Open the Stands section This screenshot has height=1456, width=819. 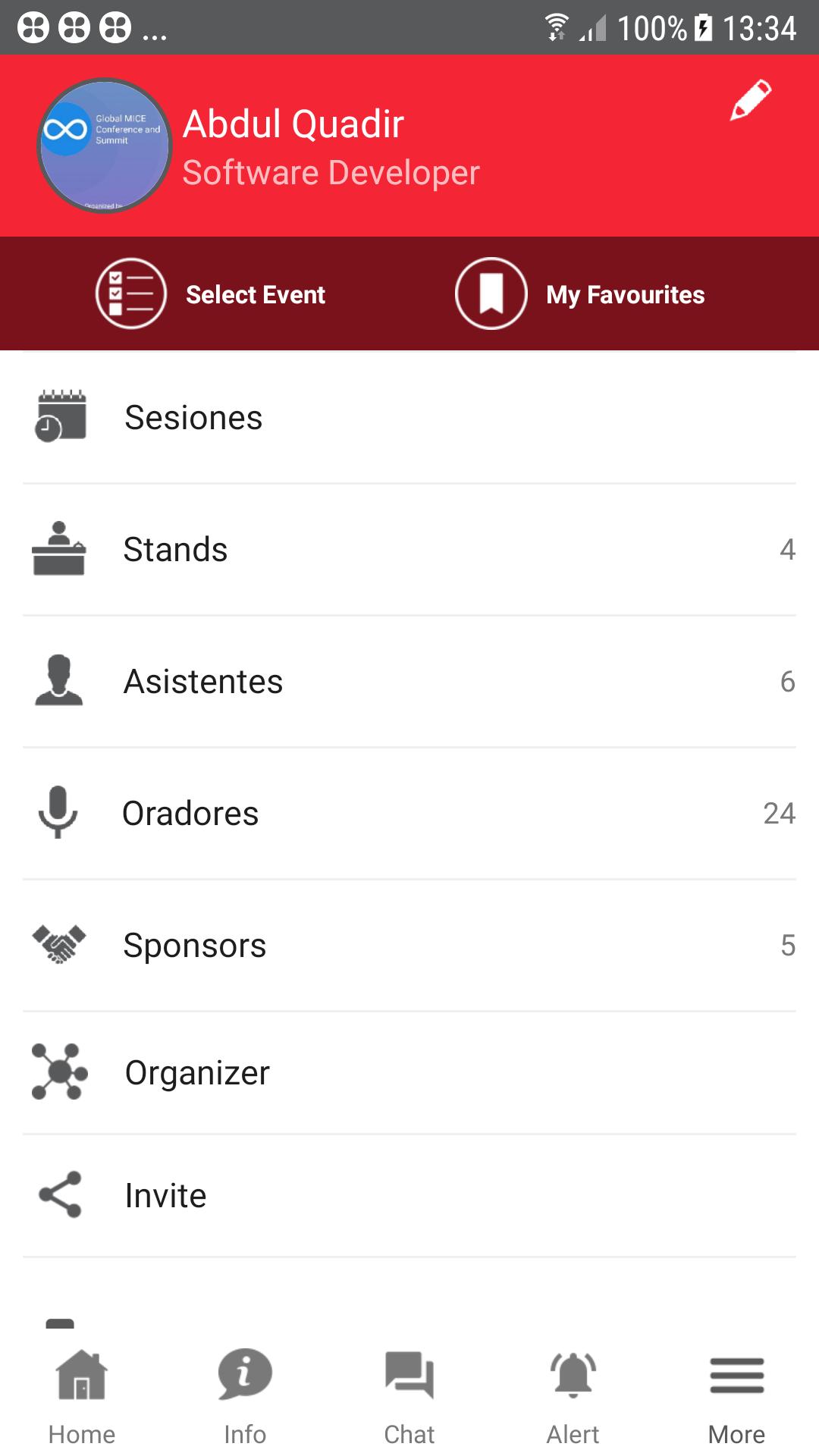click(x=409, y=550)
